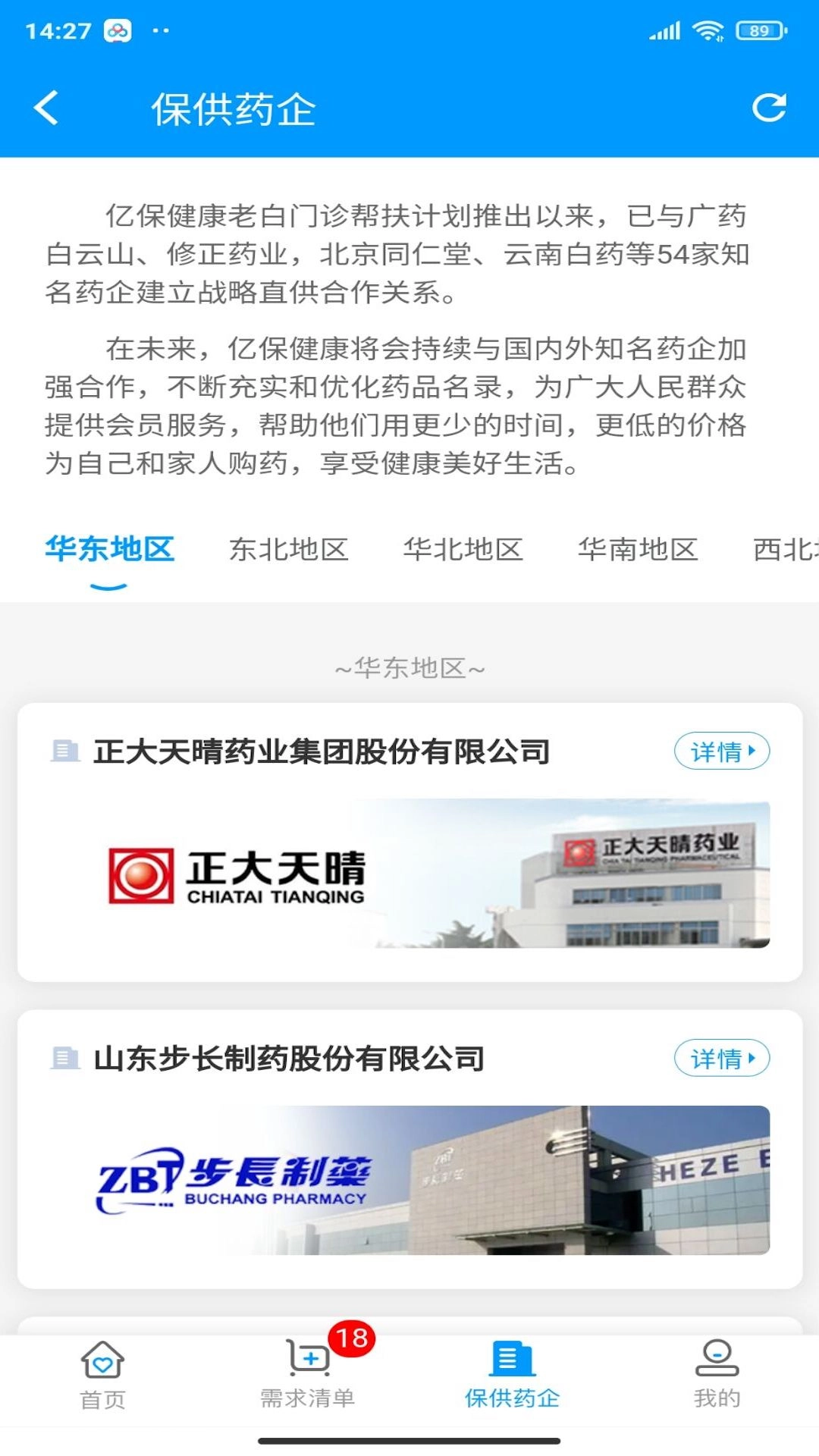Tap the company icon beside 正大天晴药业集团股份有限公司
This screenshot has width=819, height=1456.
(x=65, y=752)
